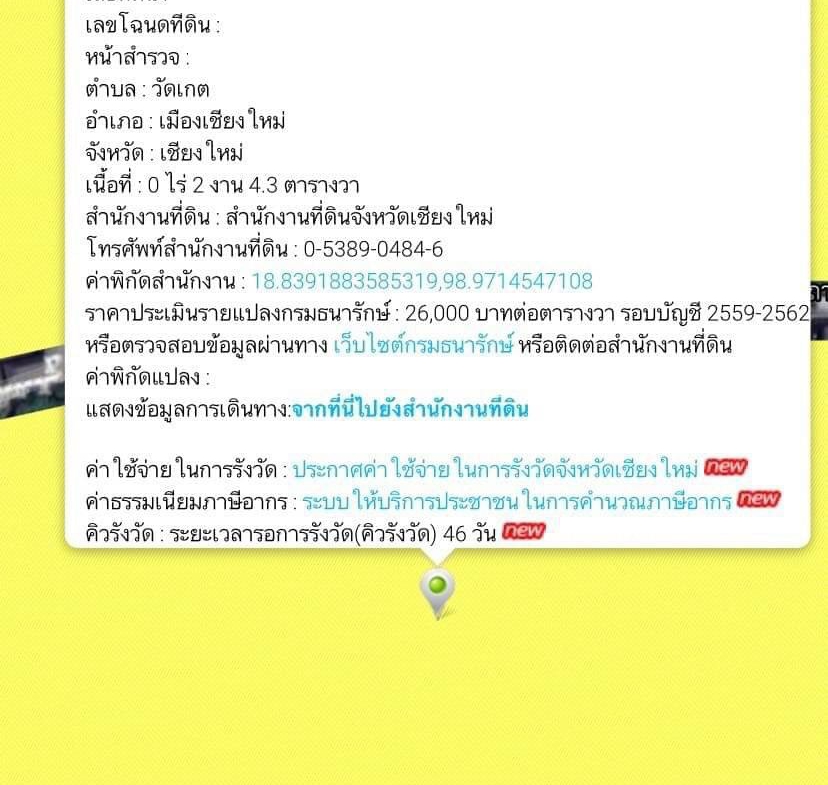Viewport: 828px width, 785px height.
Task: Open the เว็บไซต์กรมธนารักษ์ link
Action: (423, 345)
